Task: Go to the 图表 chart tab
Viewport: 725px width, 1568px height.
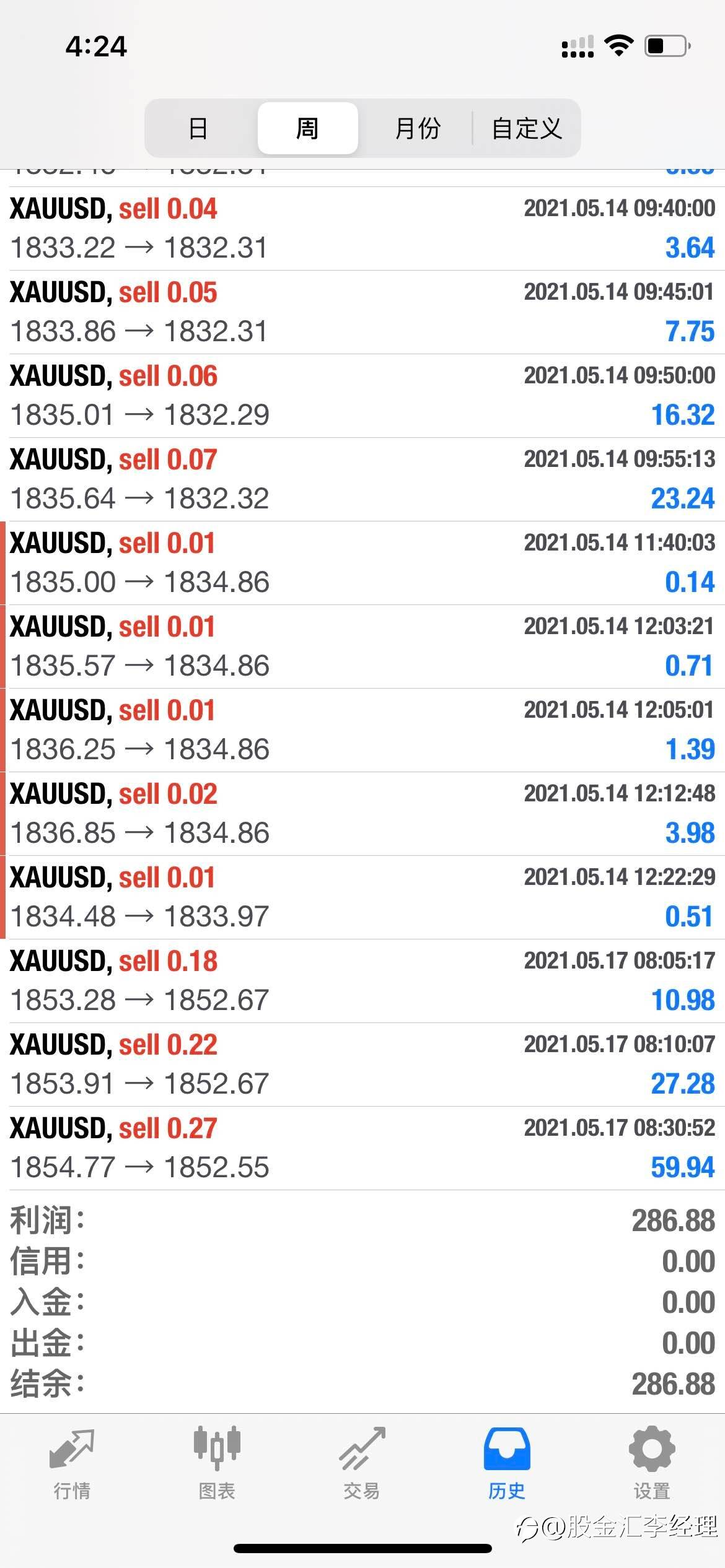Action: coord(217,1464)
